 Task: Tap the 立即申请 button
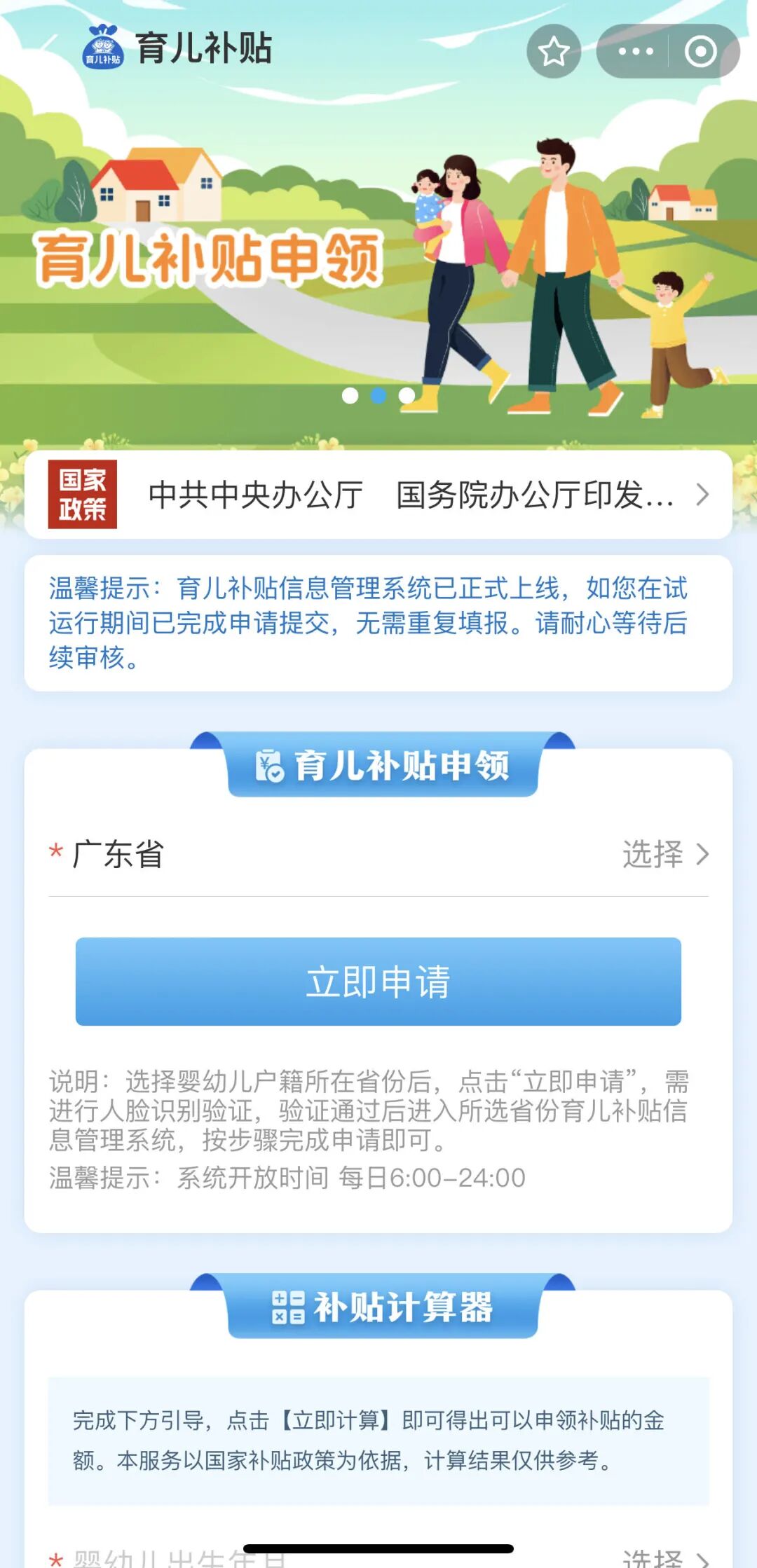click(378, 981)
